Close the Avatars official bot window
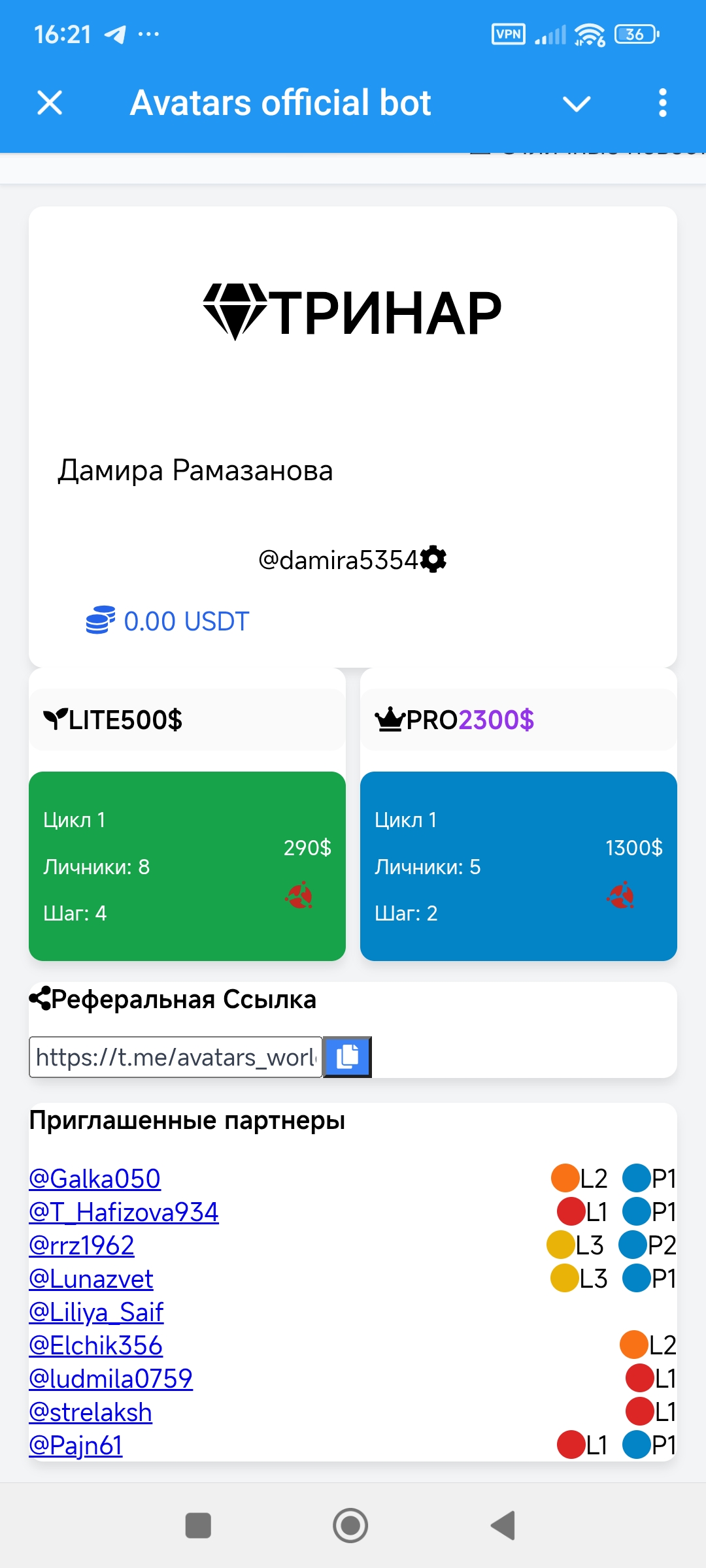 [50, 103]
